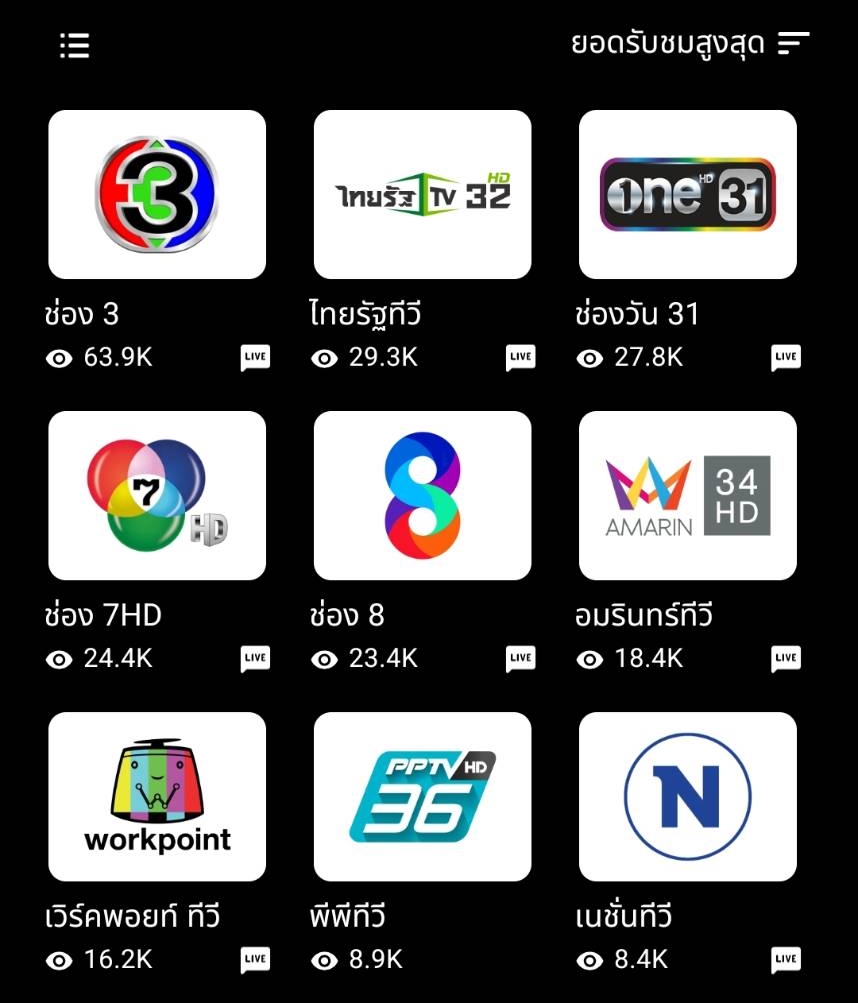This screenshot has width=858, height=1003.
Task: Open live chat for ช่อง 7HD
Action: pyautogui.click(x=255, y=659)
